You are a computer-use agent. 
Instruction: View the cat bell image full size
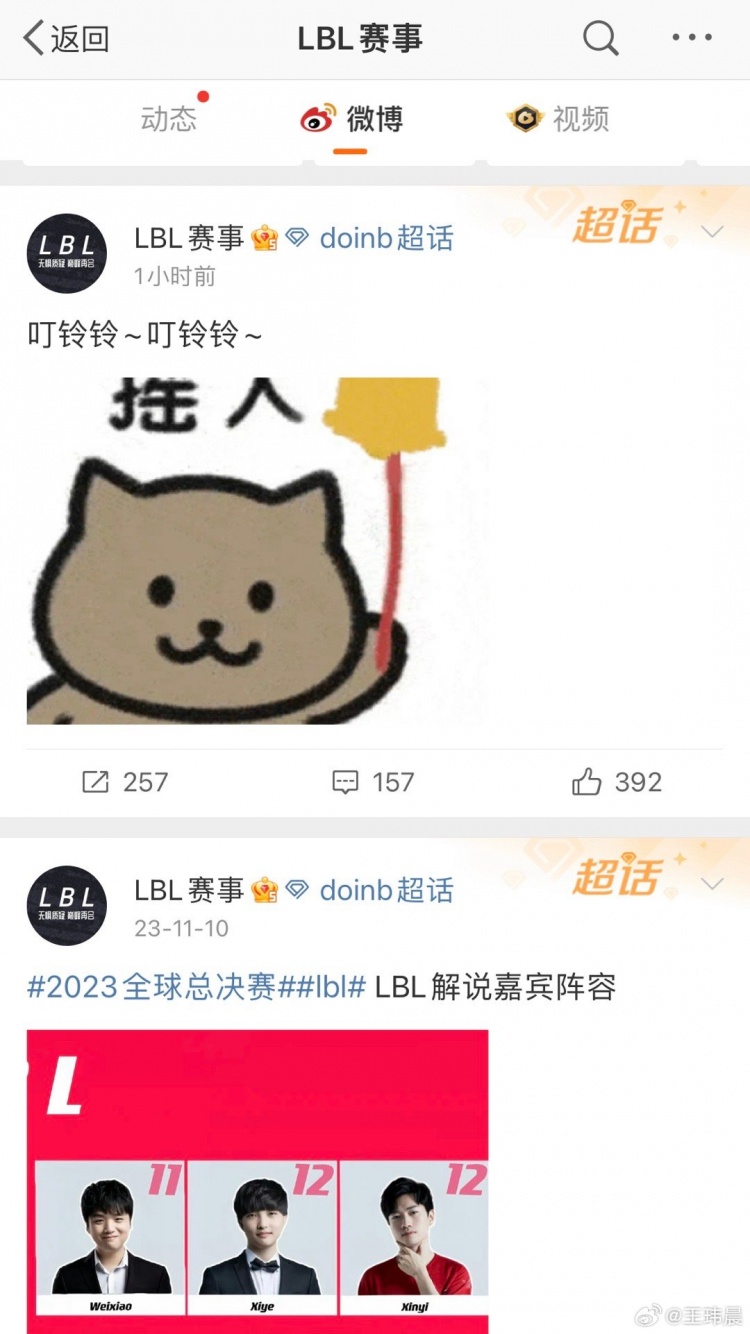[x=257, y=550]
